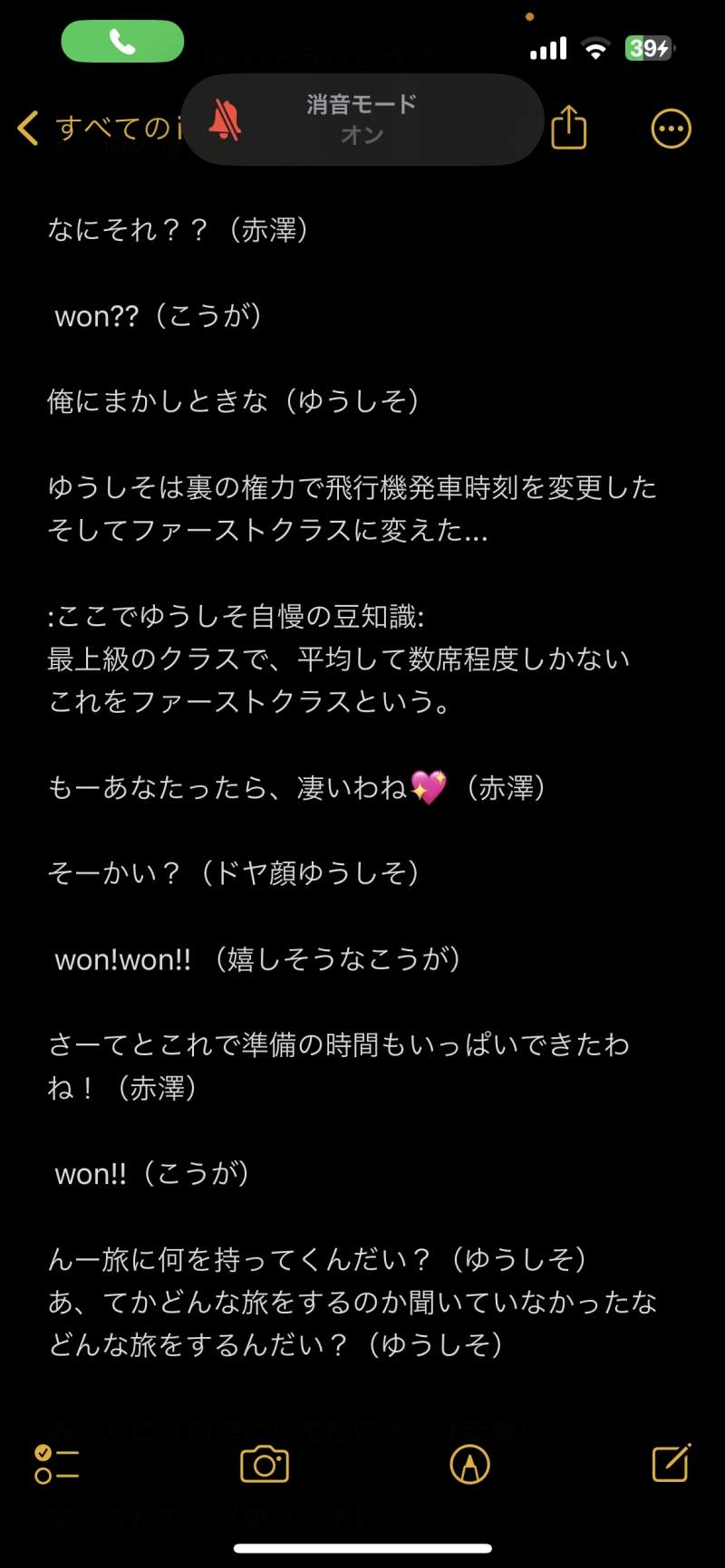Viewport: 725px width, 1568px height.
Task: Add a checklist to the note
Action: click(56, 1464)
